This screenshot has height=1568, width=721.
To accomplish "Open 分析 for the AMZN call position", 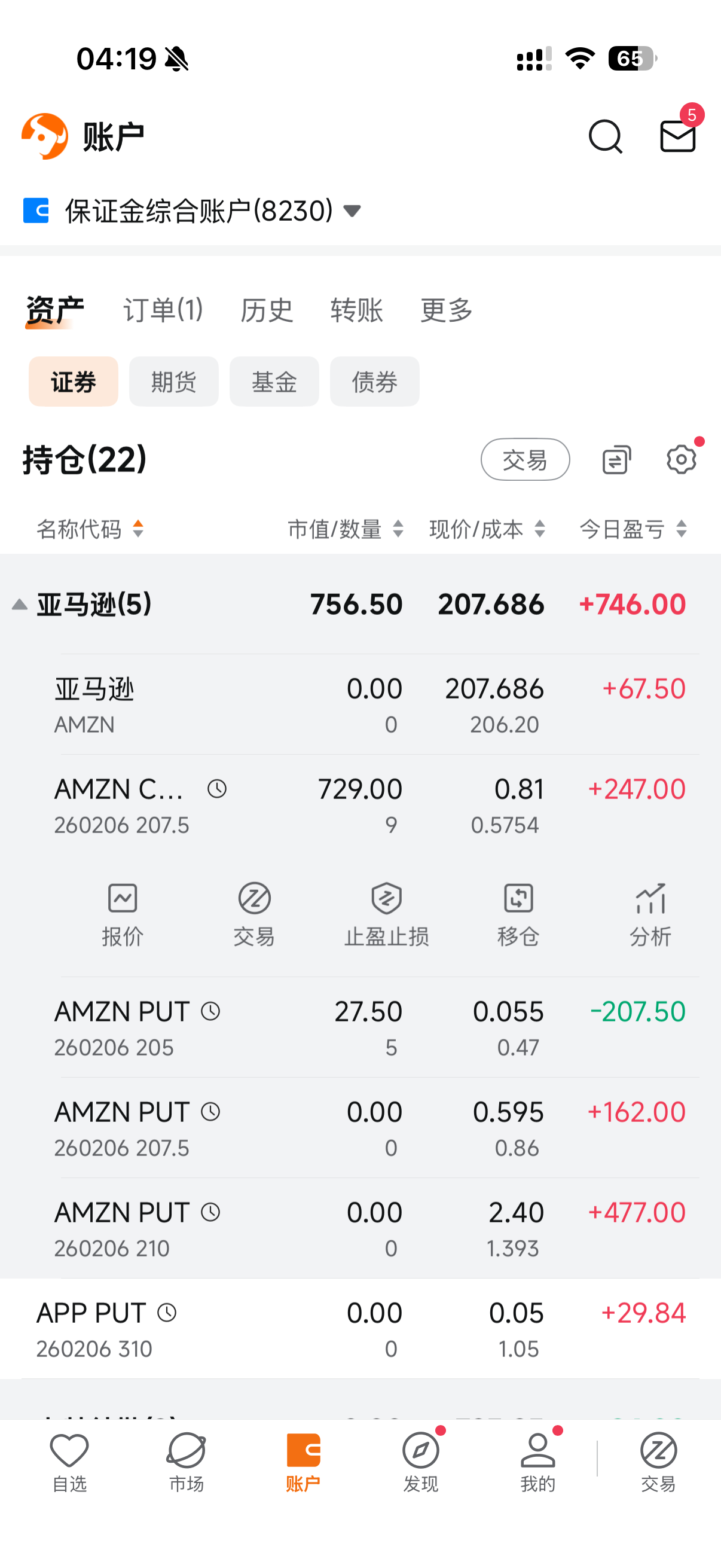I will pos(650,914).
